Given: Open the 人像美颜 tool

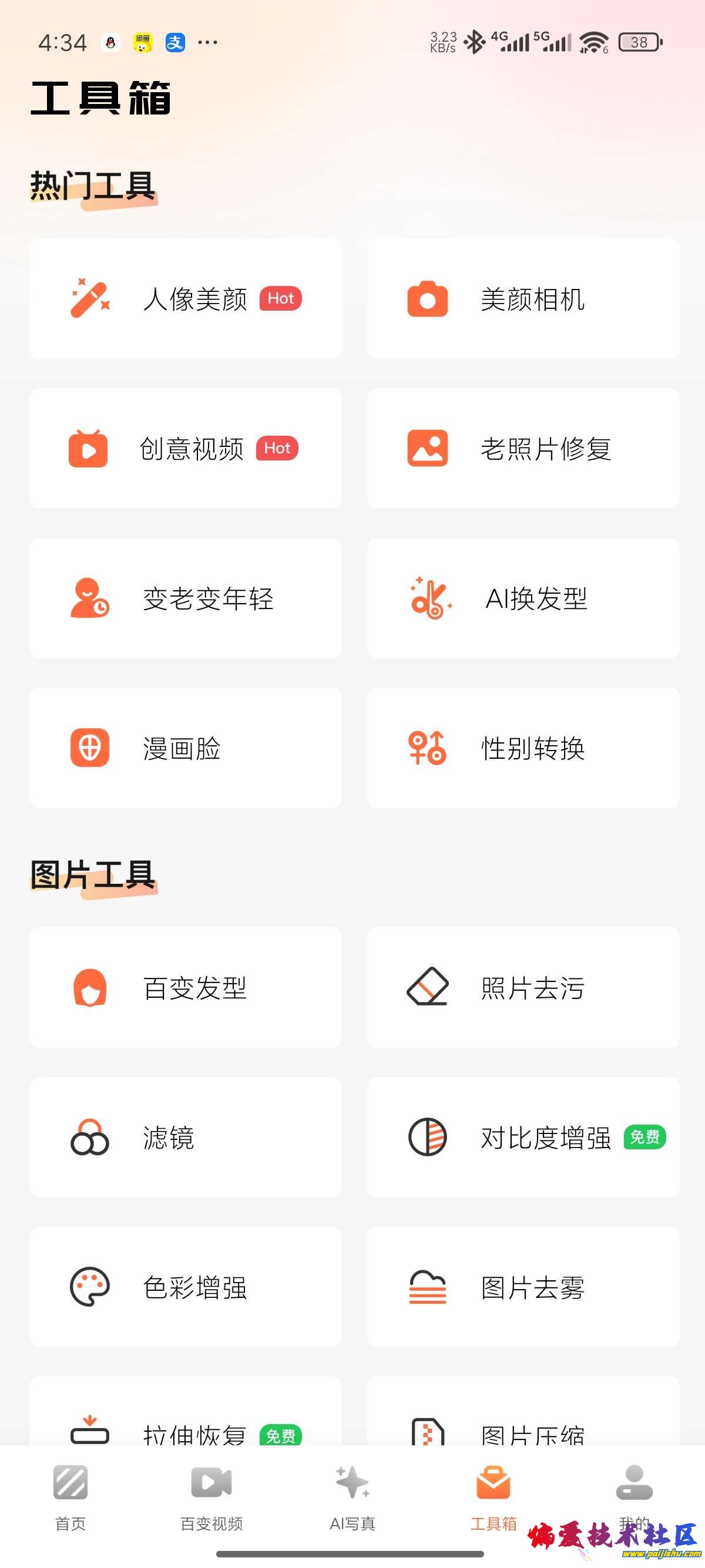Looking at the screenshot, I should coord(185,299).
